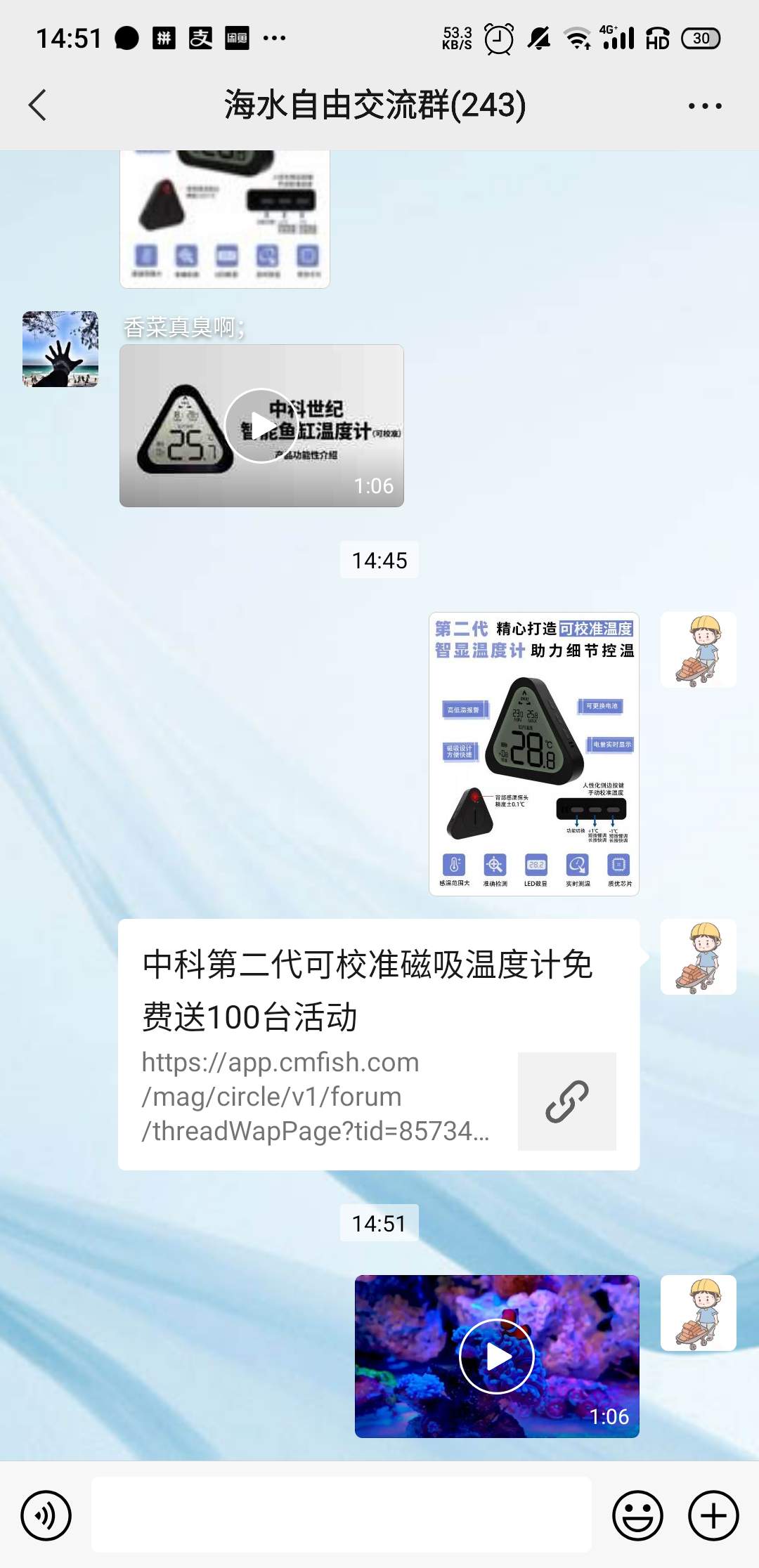The image size is (759, 1568).
Task: Open the cmfish thermometer giveaway link card
Action: 378,1044
